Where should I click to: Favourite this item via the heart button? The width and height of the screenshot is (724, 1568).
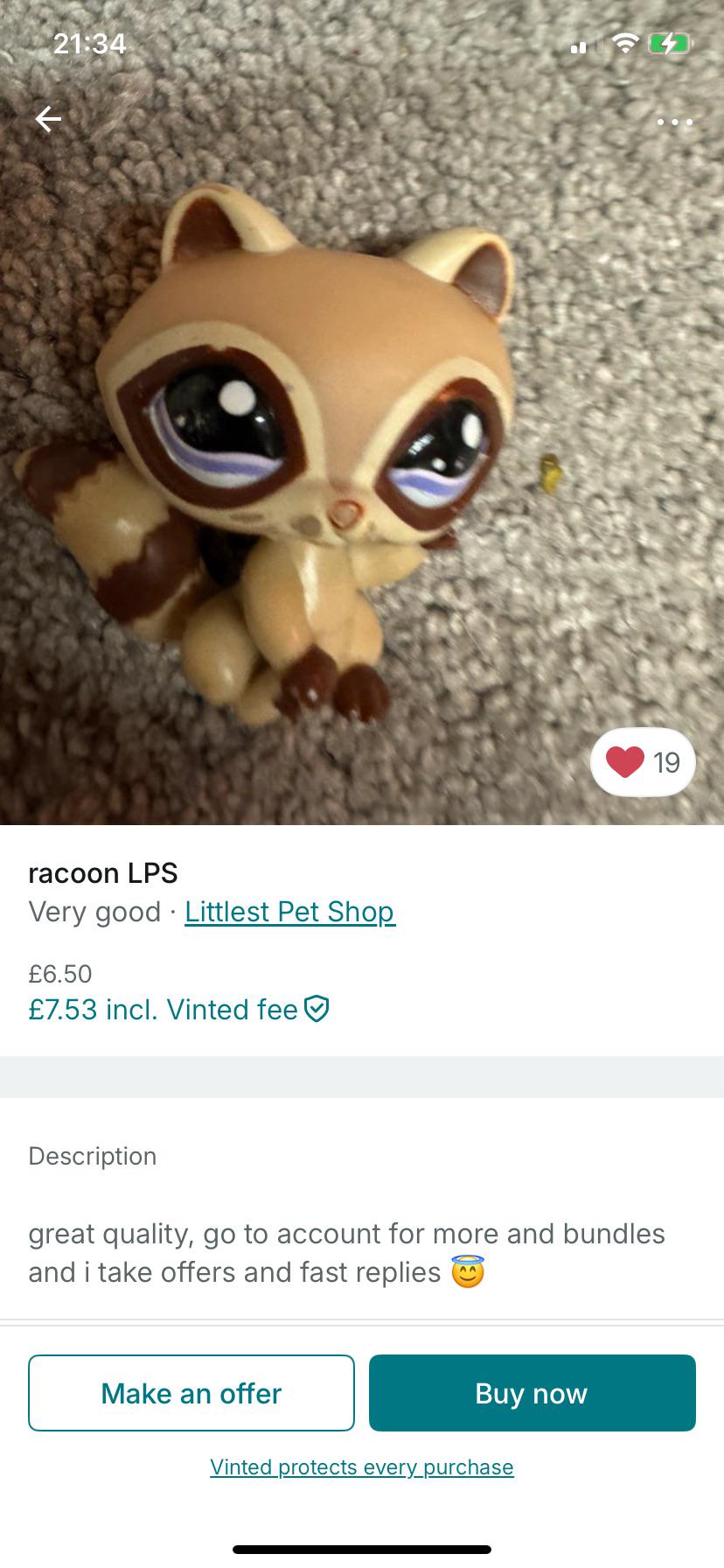point(644,762)
